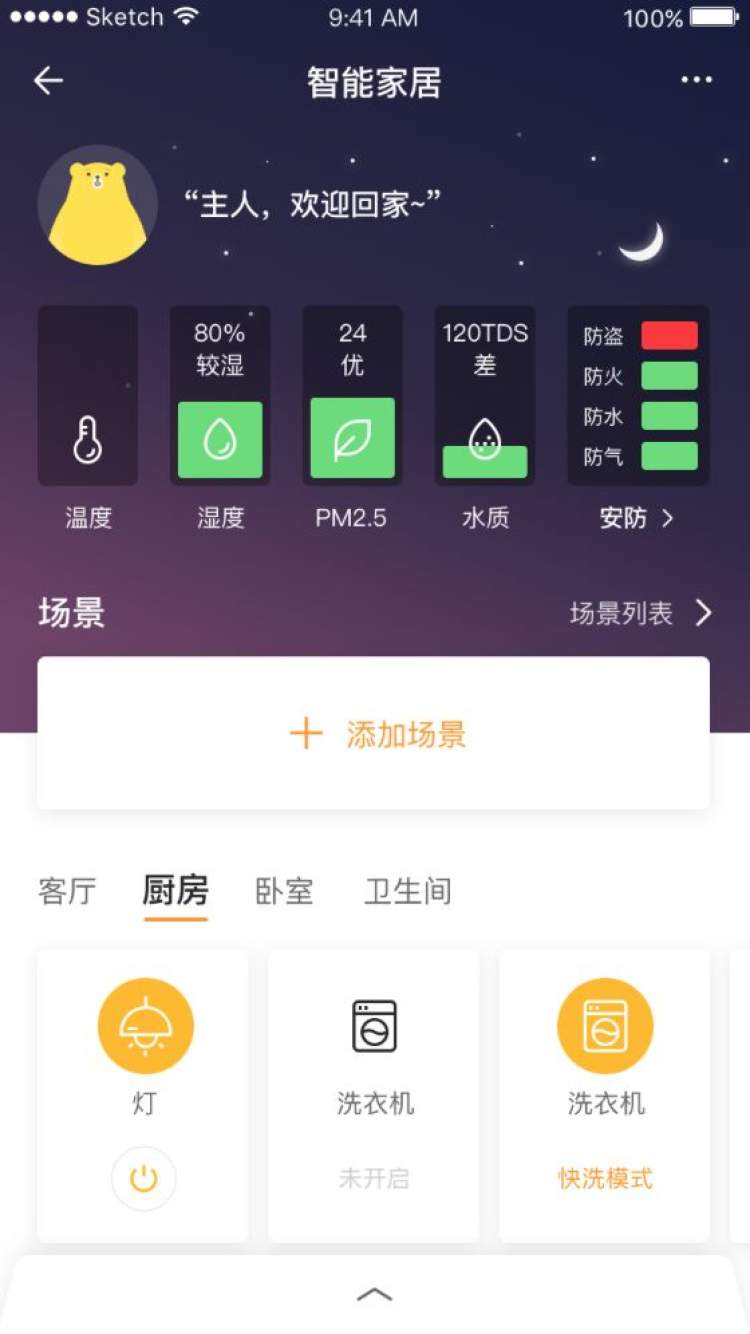Select the 厨房 tab
Viewport: 750px width, 1334px height.
[x=175, y=890]
